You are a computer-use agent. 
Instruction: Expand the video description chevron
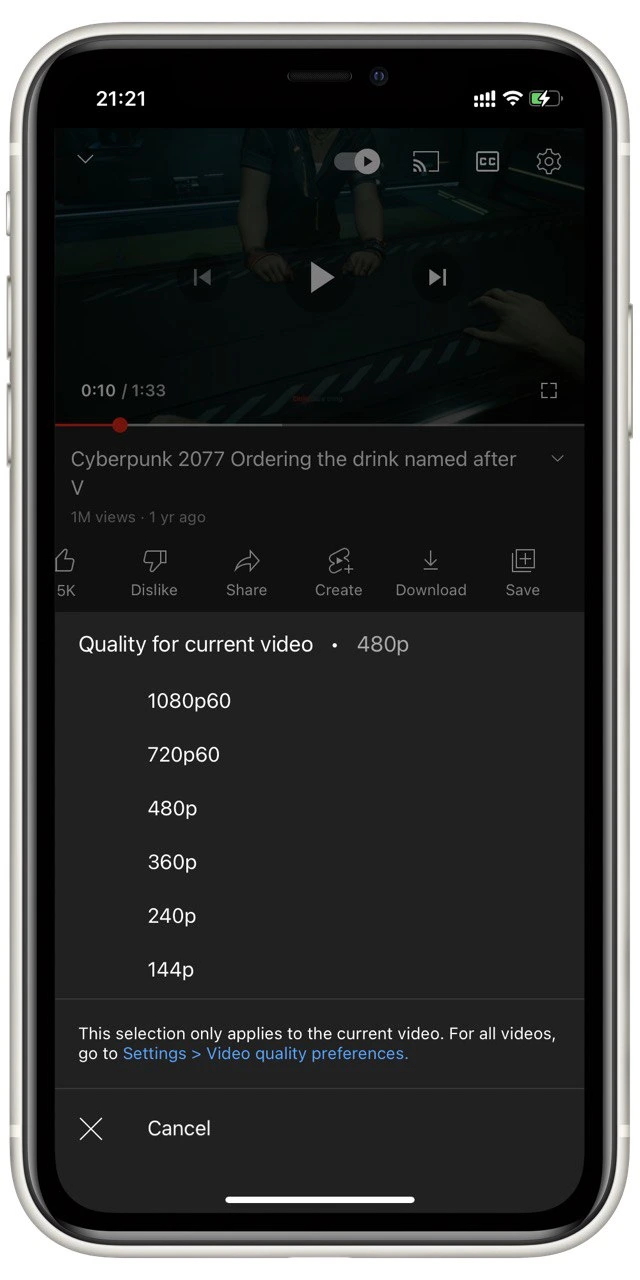(558, 459)
